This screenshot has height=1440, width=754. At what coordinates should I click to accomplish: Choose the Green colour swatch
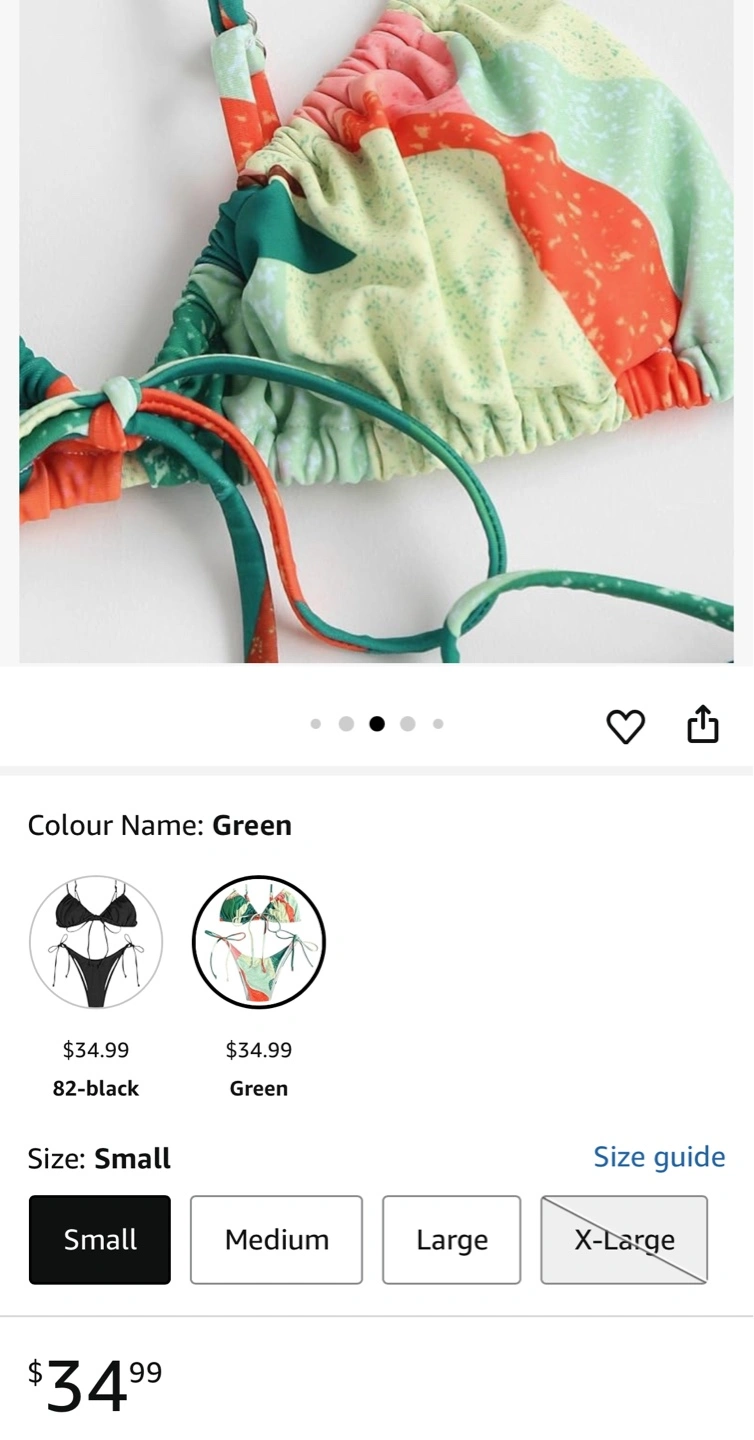tap(259, 942)
